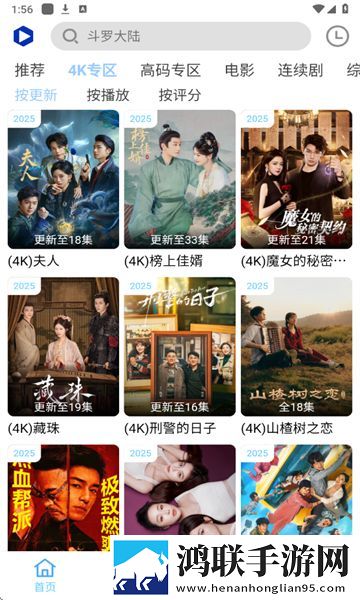The image size is (360, 600).
Task: Open the (4K)榜上佳婿 show card
Action: tap(179, 189)
